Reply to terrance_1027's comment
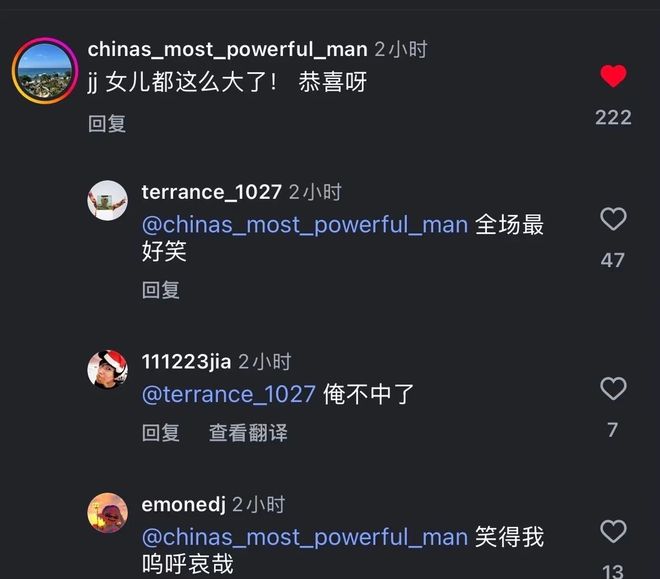Image resolution: width=660 pixels, height=579 pixels. (x=161, y=290)
